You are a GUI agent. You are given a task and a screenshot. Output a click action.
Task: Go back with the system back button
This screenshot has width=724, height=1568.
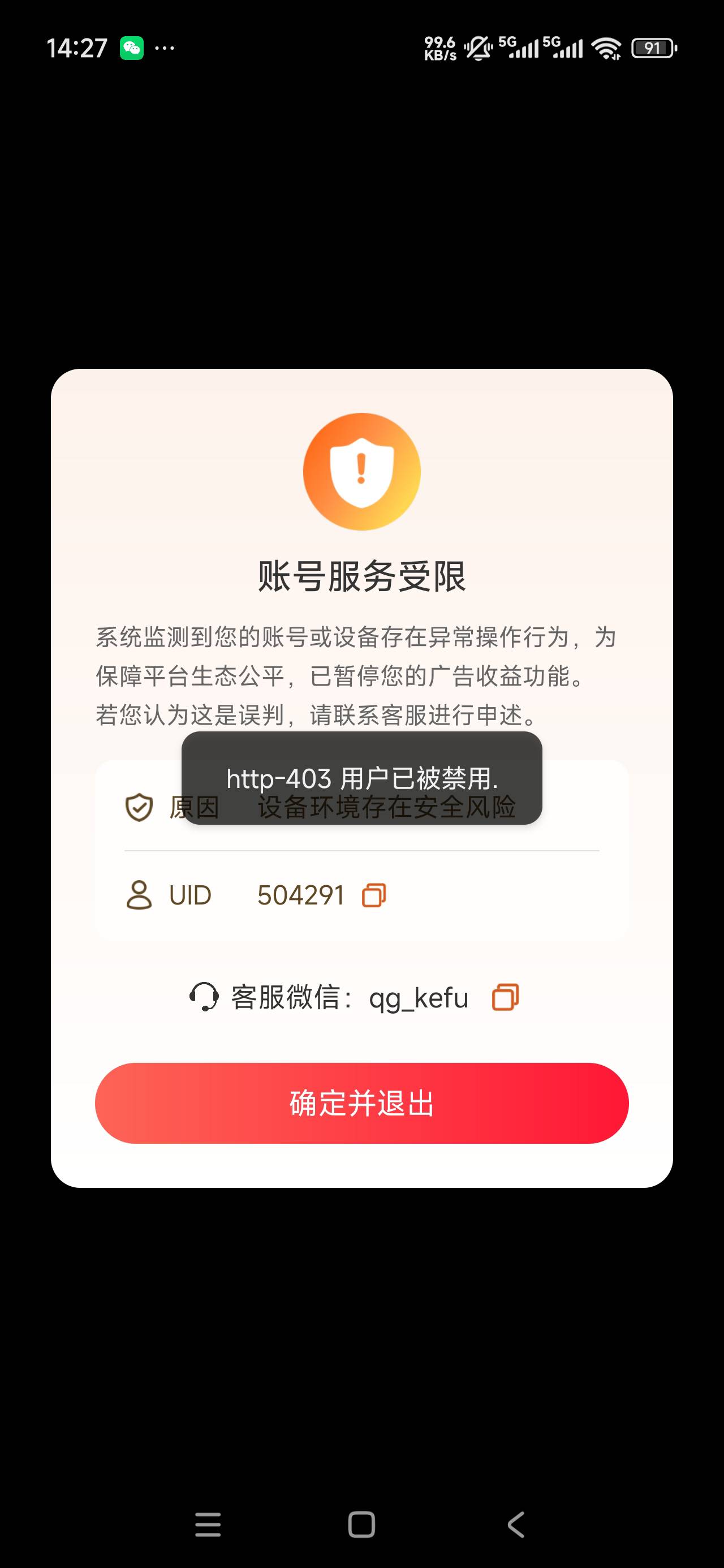click(516, 1525)
